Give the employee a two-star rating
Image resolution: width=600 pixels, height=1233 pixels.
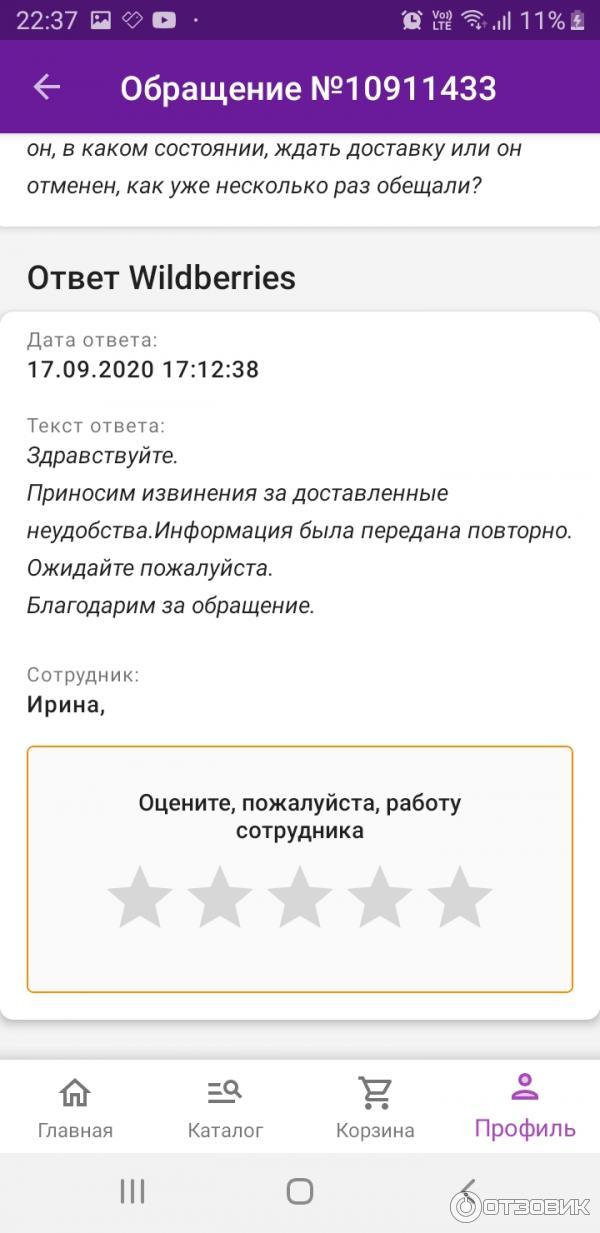tap(220, 898)
